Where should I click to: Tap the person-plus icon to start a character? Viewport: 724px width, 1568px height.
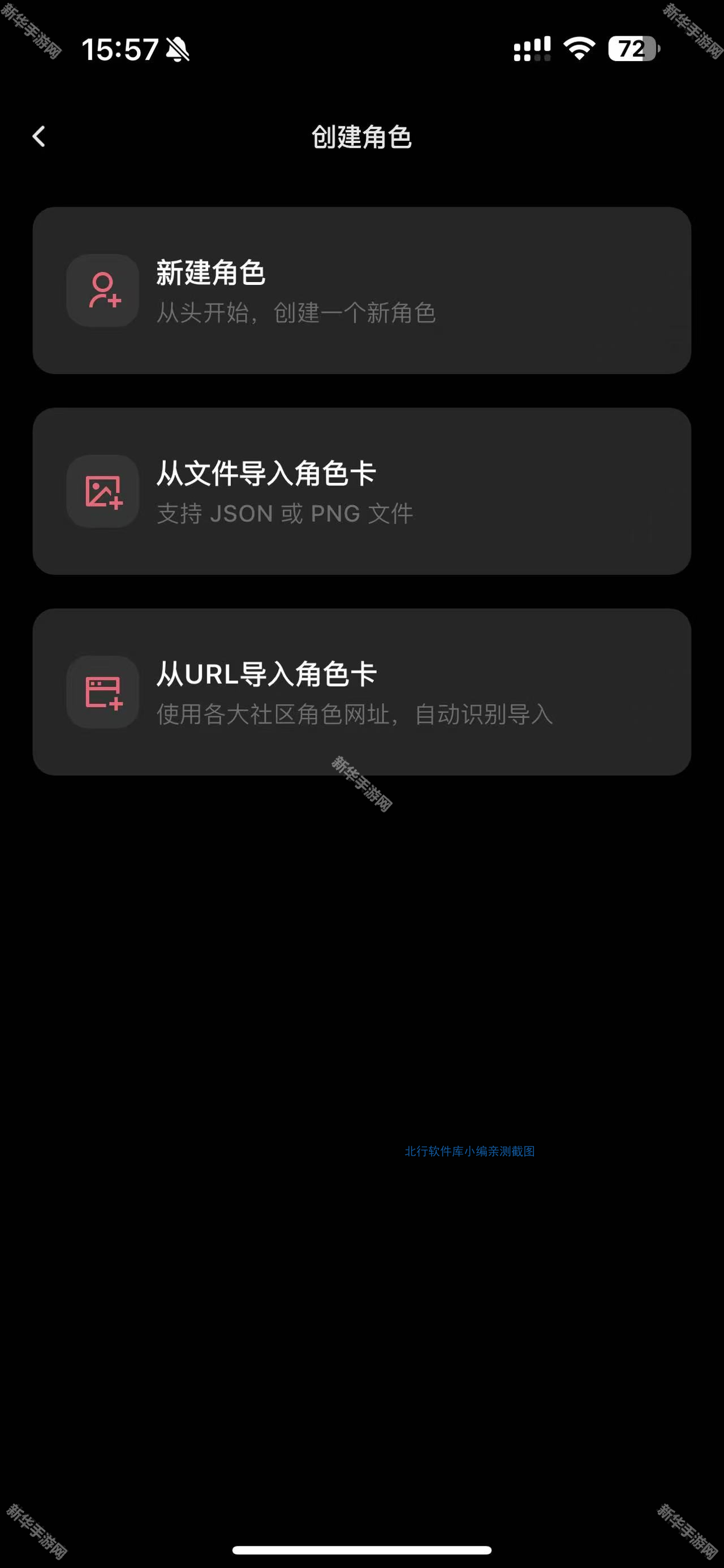(x=102, y=291)
